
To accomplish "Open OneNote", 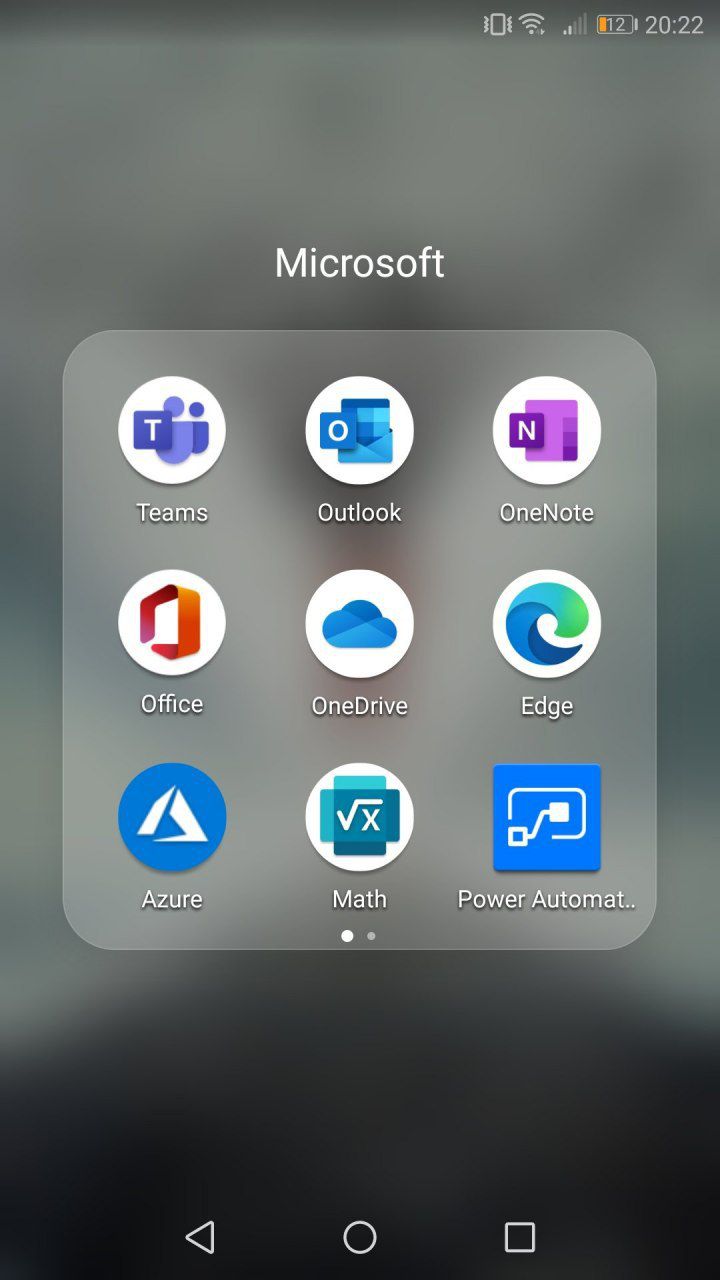I will coord(547,430).
